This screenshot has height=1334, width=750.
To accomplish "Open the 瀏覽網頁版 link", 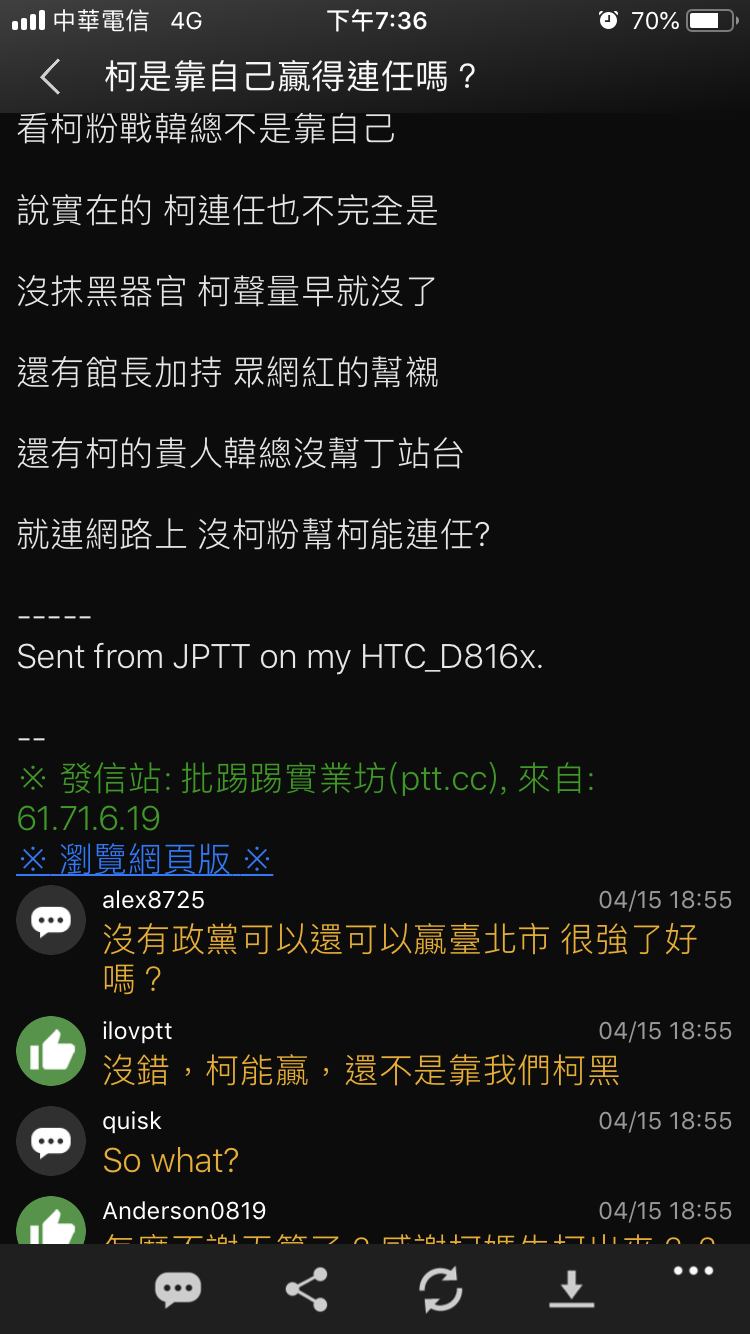I will pyautogui.click(x=145, y=859).
